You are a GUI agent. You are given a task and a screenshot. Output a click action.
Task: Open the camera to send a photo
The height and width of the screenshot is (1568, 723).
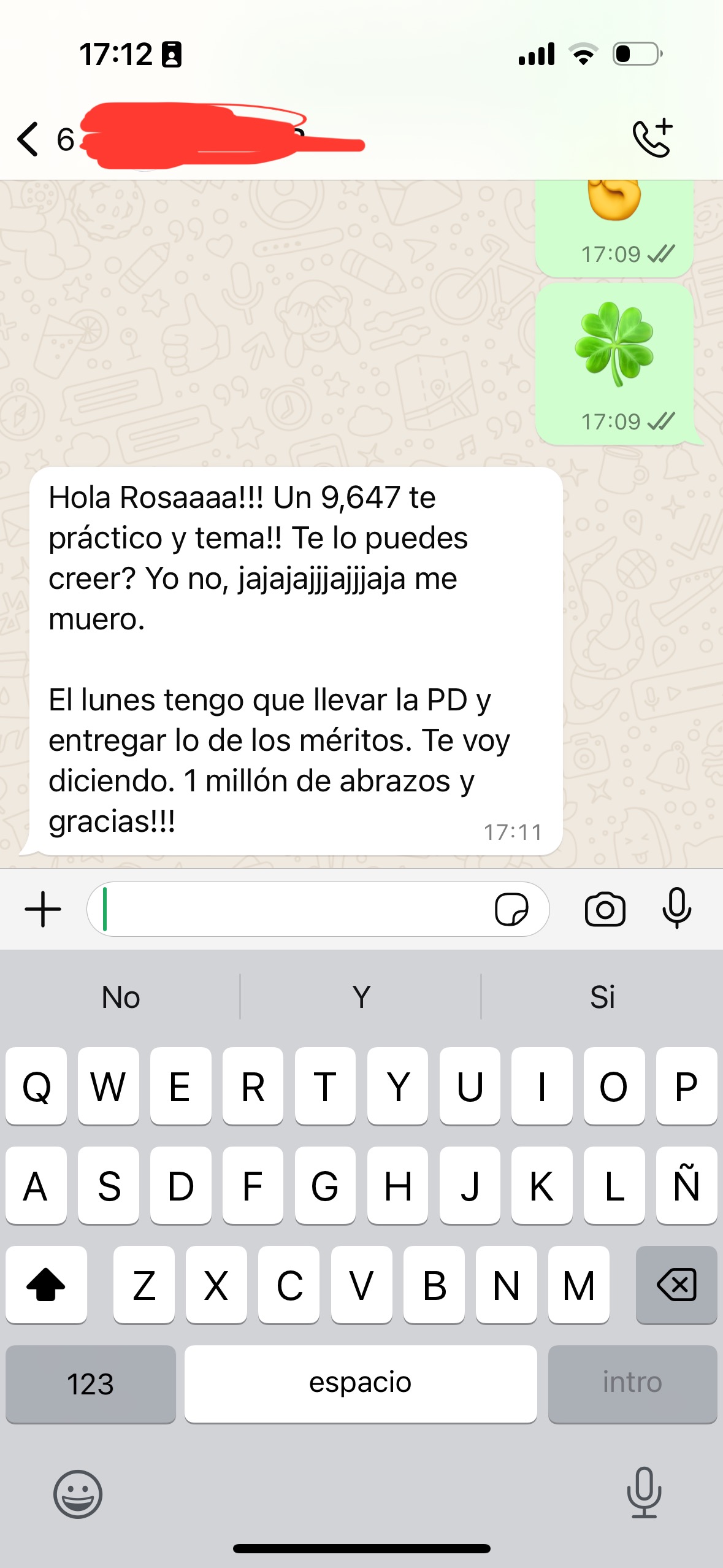(x=605, y=909)
